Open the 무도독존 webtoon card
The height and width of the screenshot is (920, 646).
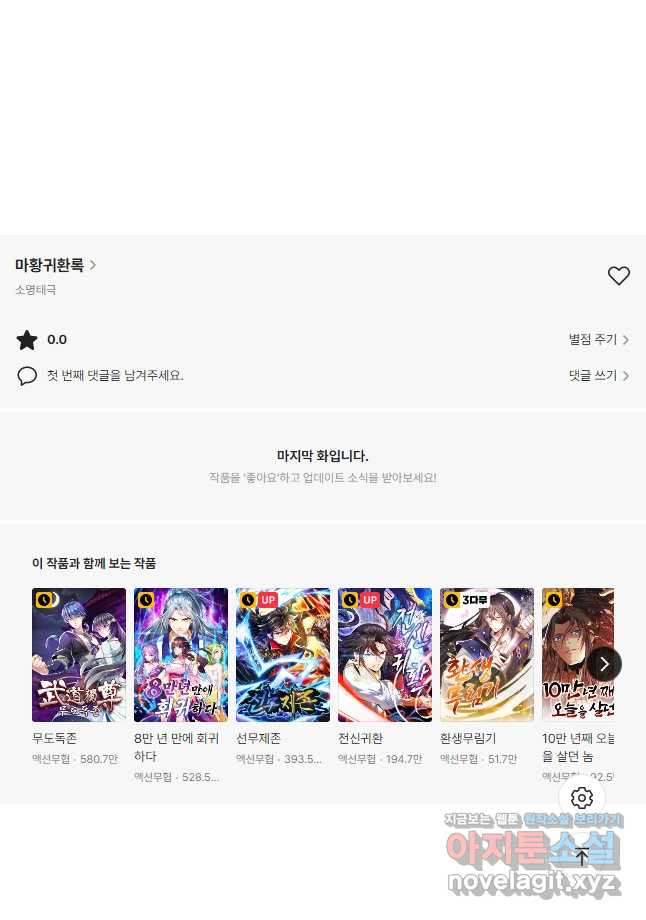coord(79,655)
